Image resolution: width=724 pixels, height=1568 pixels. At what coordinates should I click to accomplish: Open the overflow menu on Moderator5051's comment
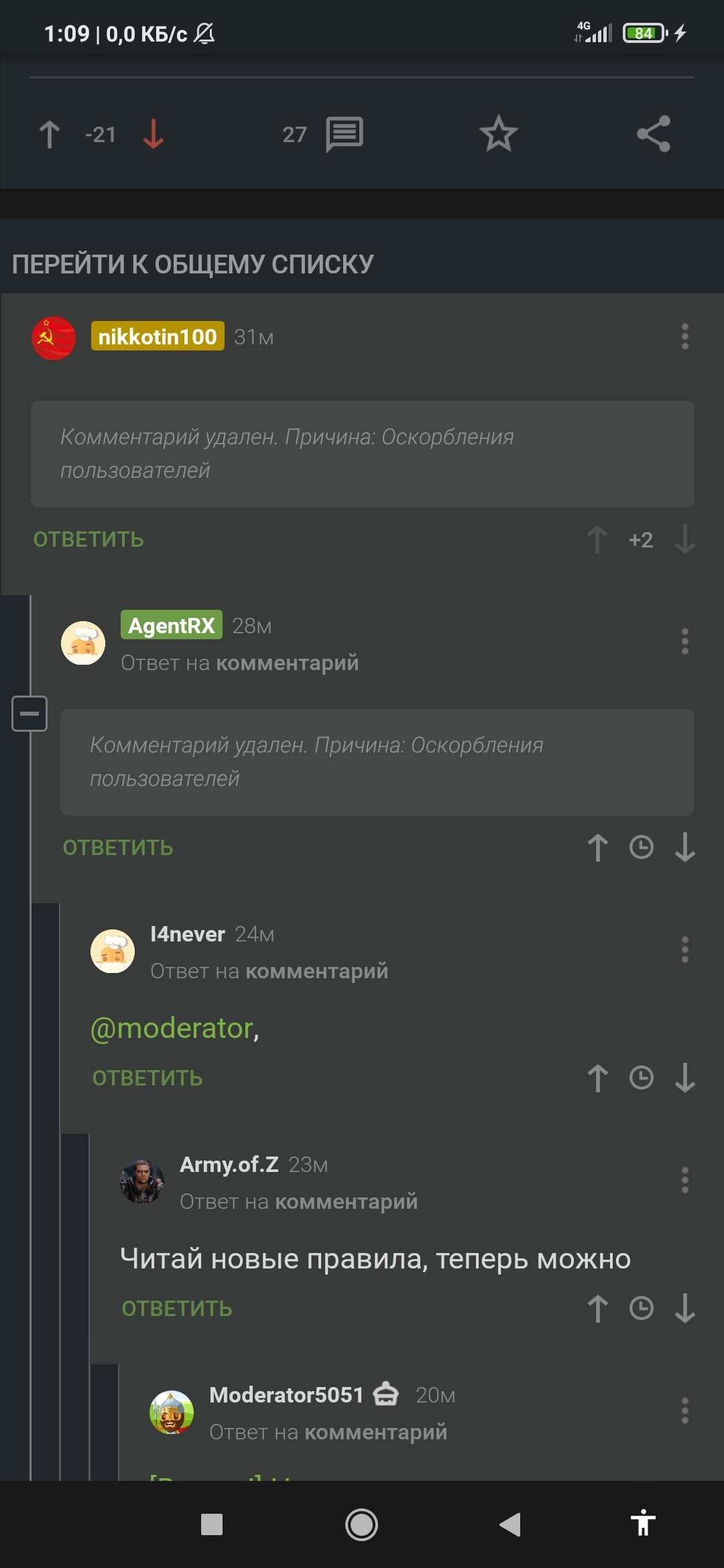click(684, 1411)
